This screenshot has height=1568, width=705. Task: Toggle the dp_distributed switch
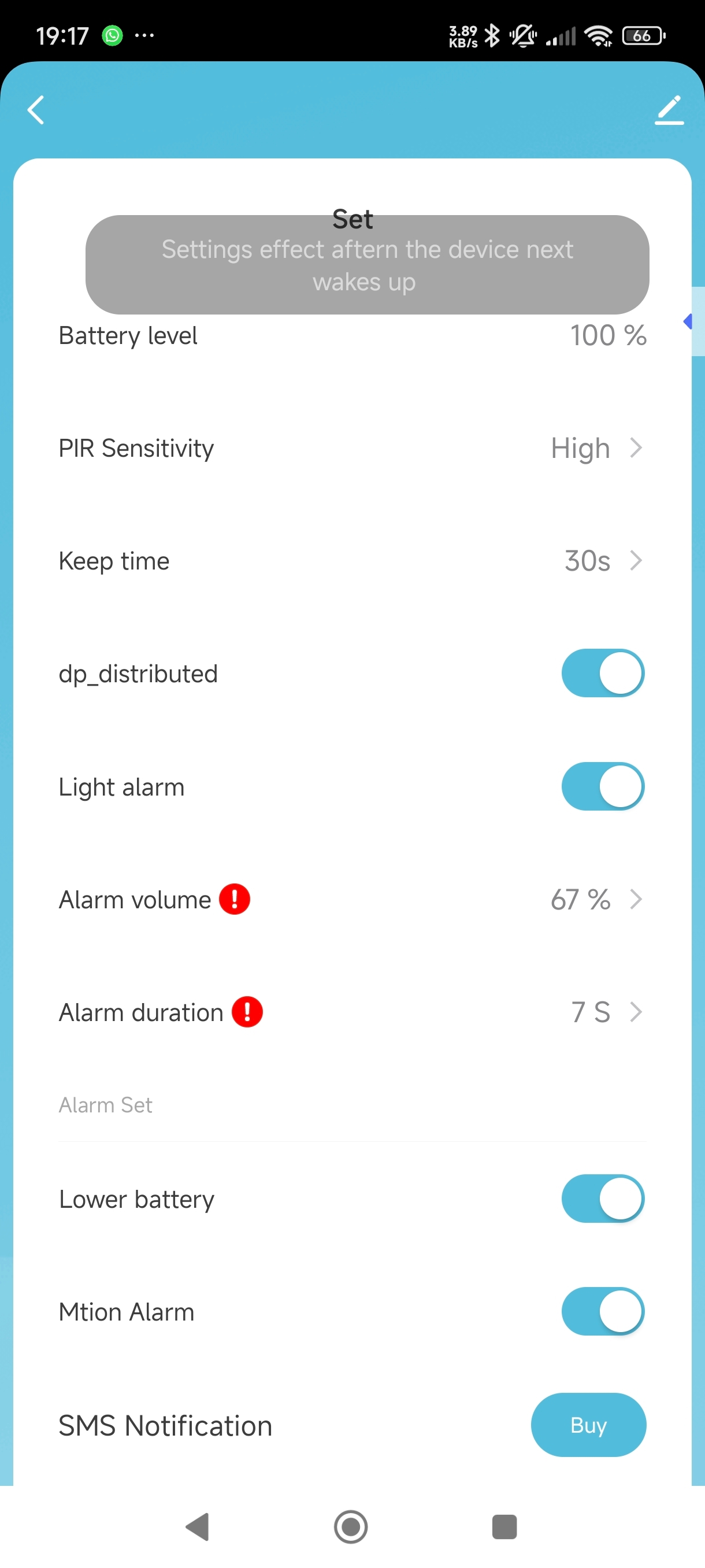tap(602, 673)
